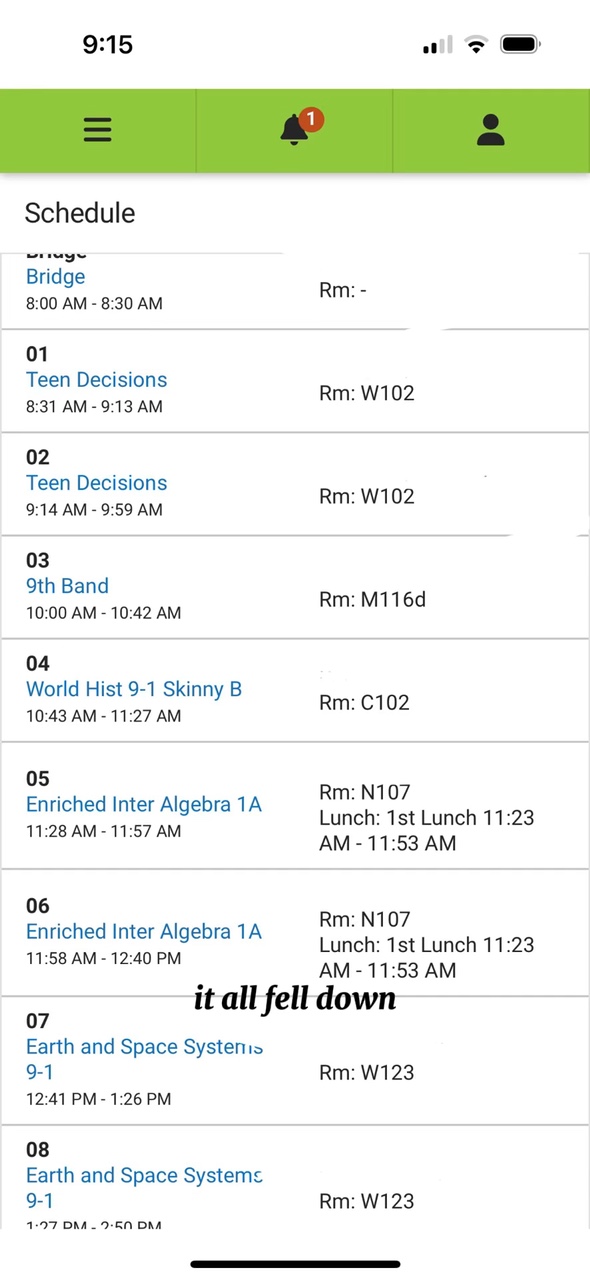Image resolution: width=590 pixels, height=1280 pixels.
Task: Open Enriched Inter Algebra 1A in period 05
Action: (144, 804)
